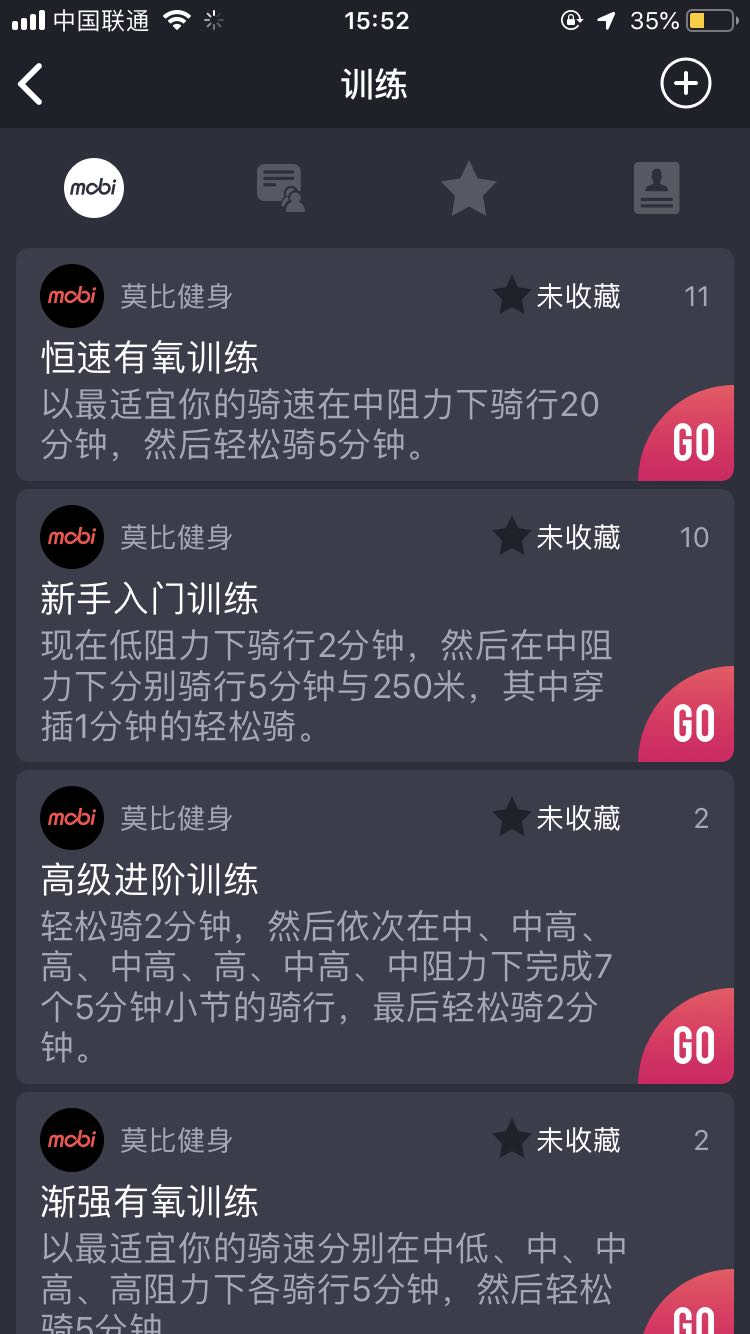Open the 渐强有氧训练 workout card
Image resolution: width=750 pixels, height=1334 pixels.
[x=375, y=1213]
